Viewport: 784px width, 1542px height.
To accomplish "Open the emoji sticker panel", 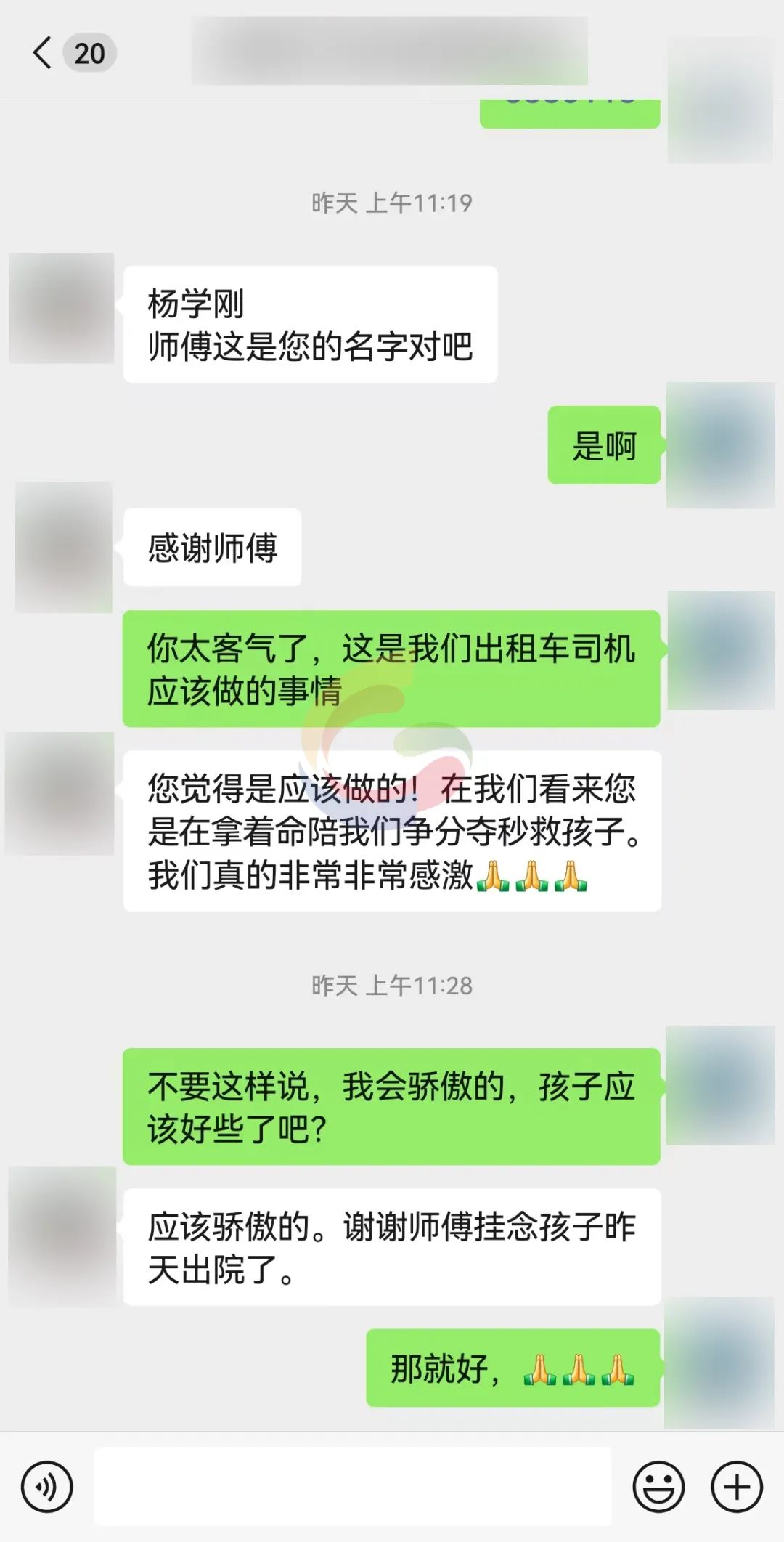I will pyautogui.click(x=658, y=1487).
